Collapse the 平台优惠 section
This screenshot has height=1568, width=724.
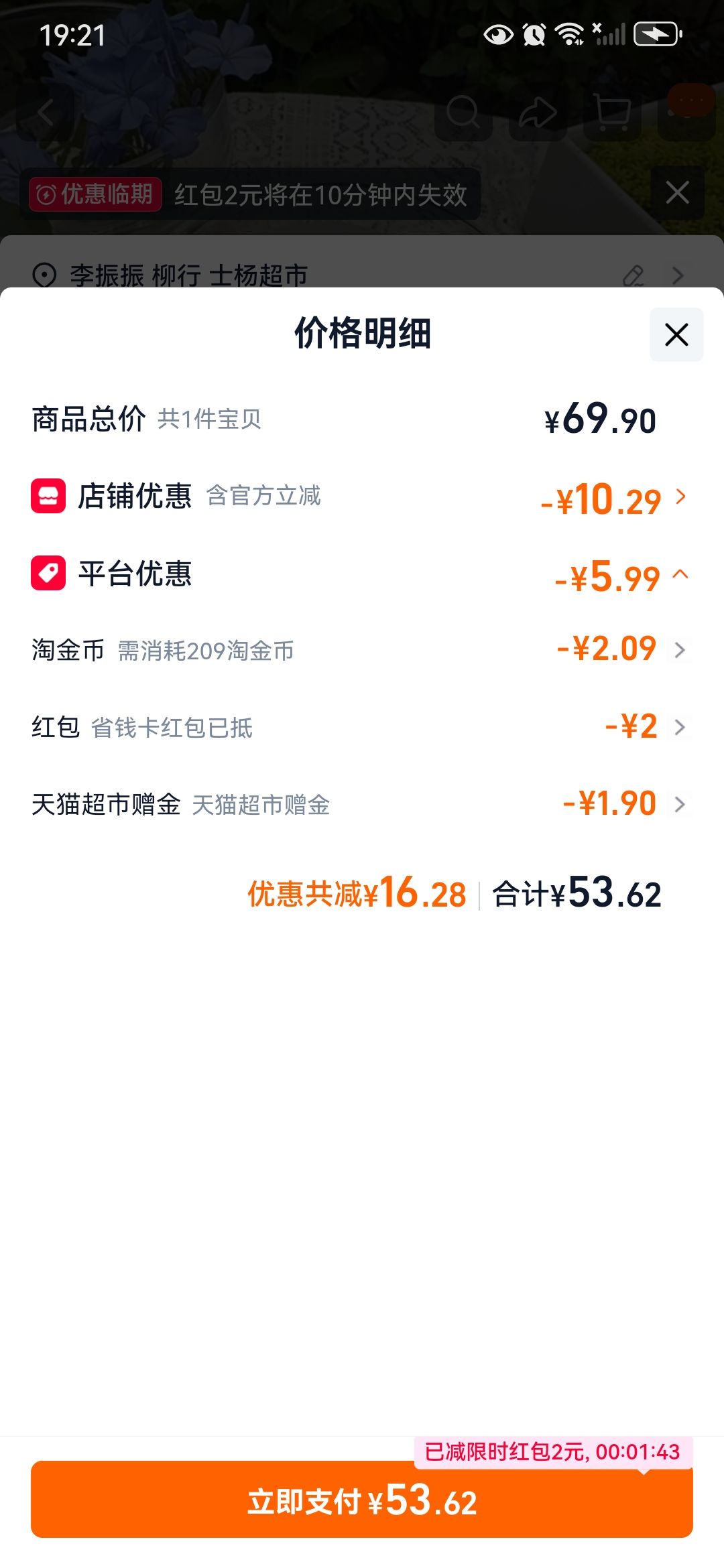(362, 574)
